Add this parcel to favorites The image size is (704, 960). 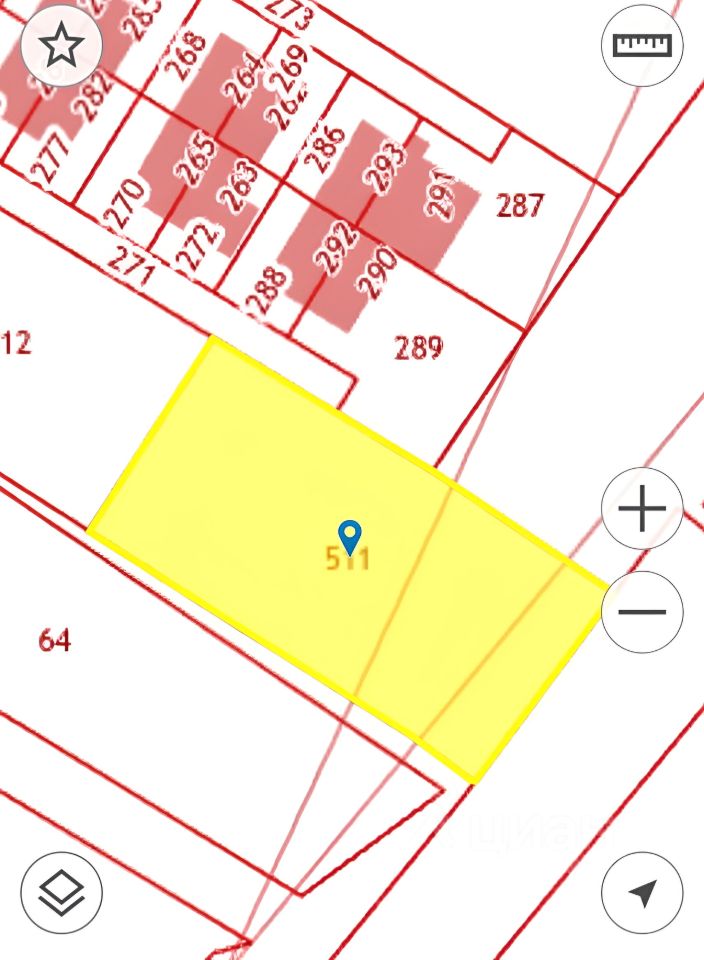pos(62,45)
